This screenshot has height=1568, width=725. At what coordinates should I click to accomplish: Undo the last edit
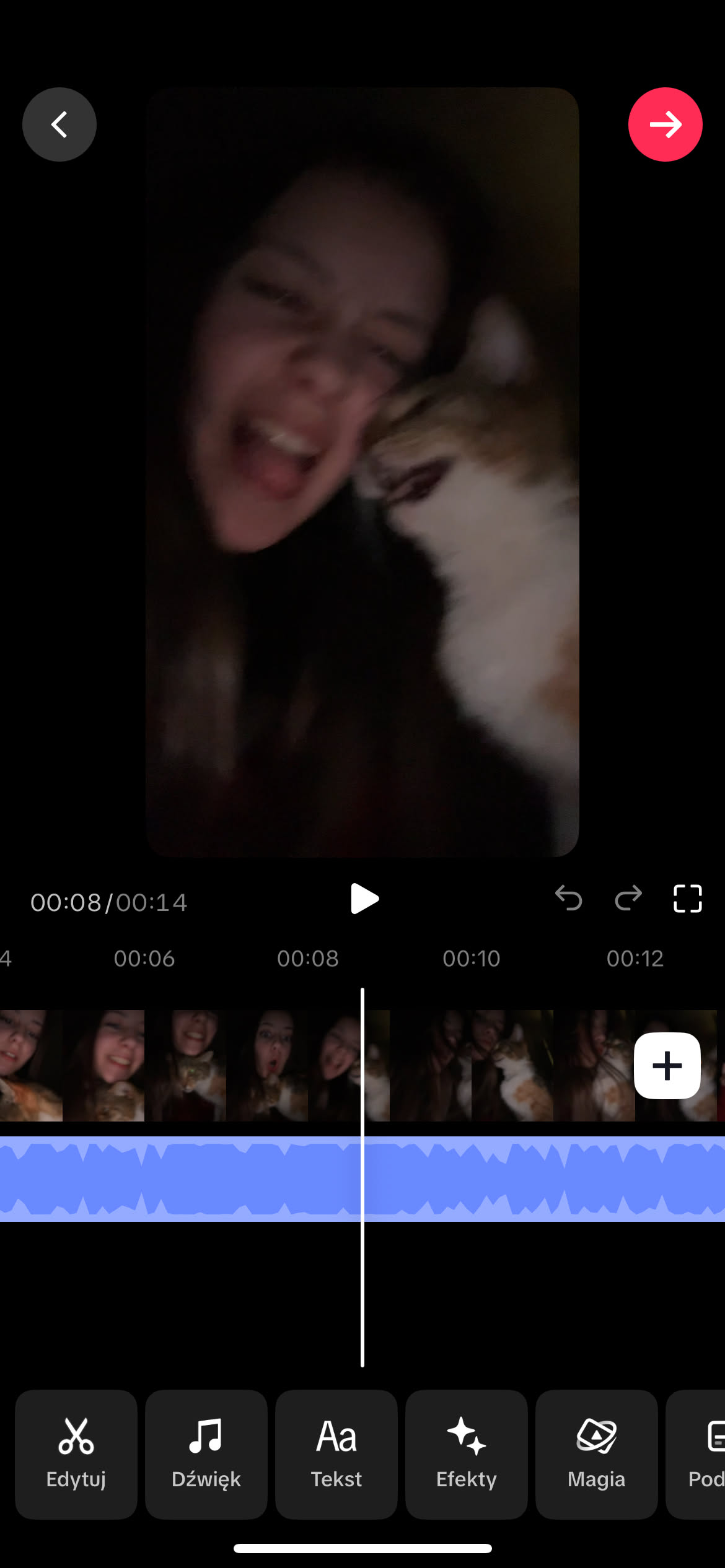point(568,899)
